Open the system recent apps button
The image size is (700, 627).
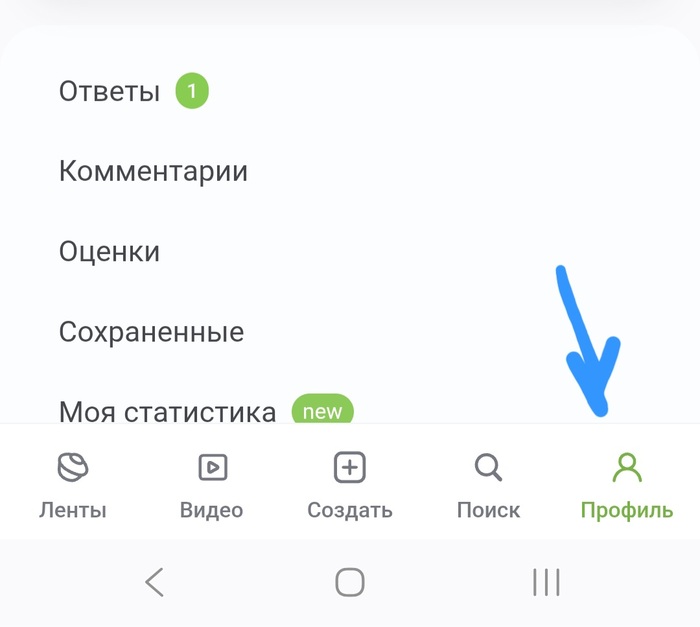coord(546,582)
